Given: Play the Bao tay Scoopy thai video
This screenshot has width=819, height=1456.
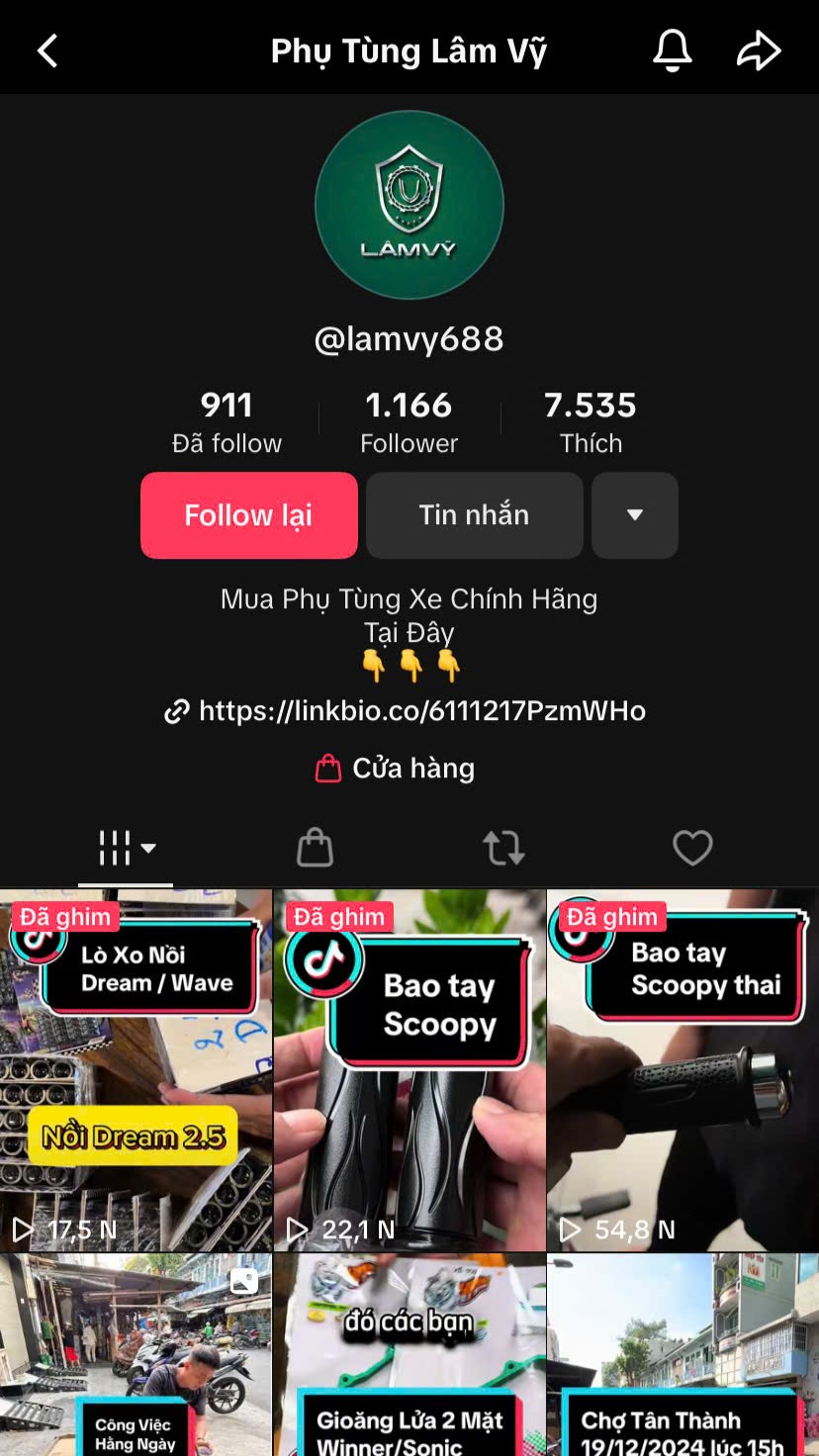Looking at the screenshot, I should pyautogui.click(x=683, y=1070).
